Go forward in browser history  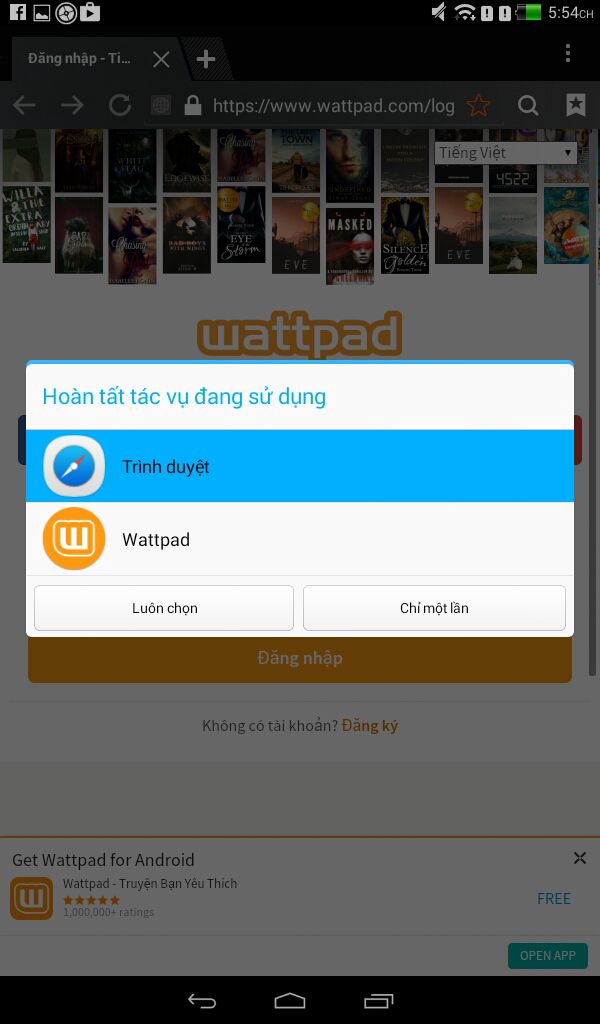pyautogui.click(x=72, y=105)
